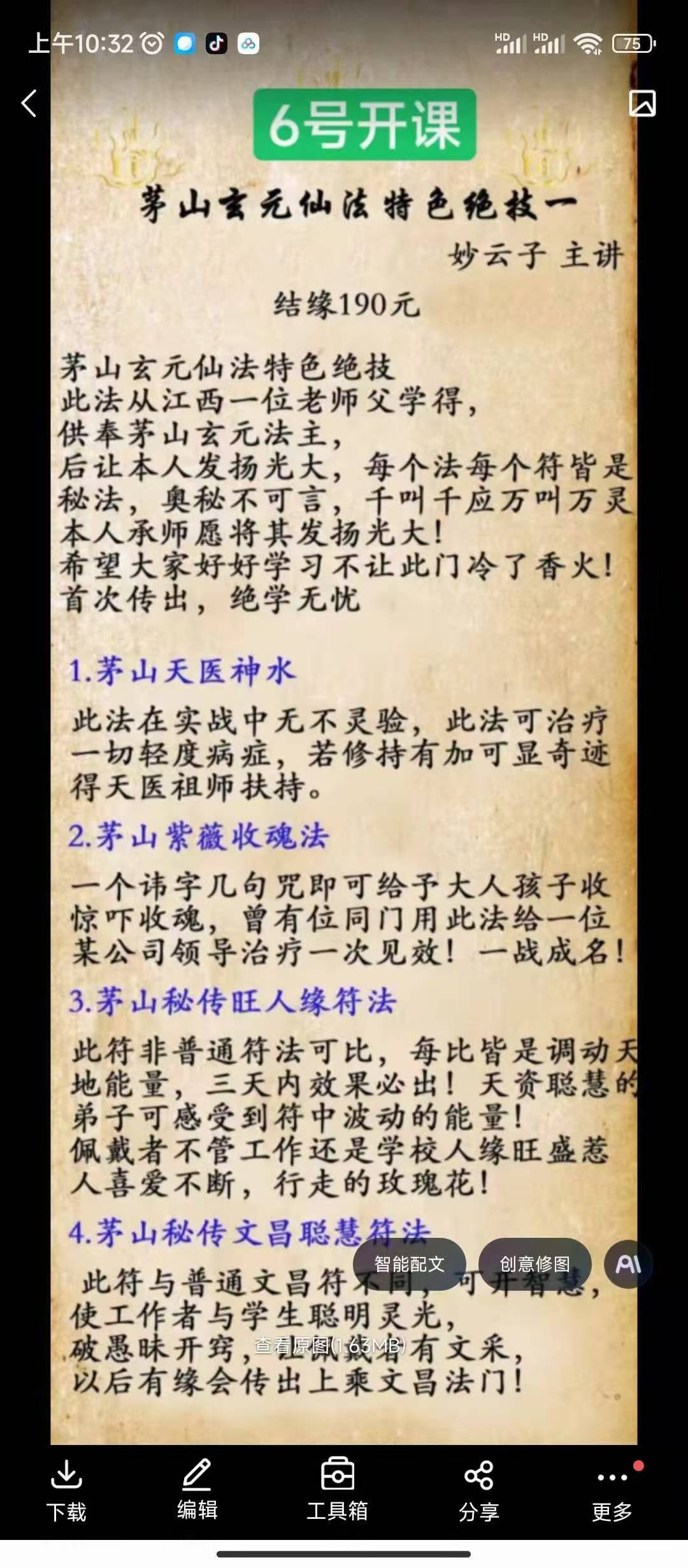
Task: Open the AI floating button
Action: 628,1264
